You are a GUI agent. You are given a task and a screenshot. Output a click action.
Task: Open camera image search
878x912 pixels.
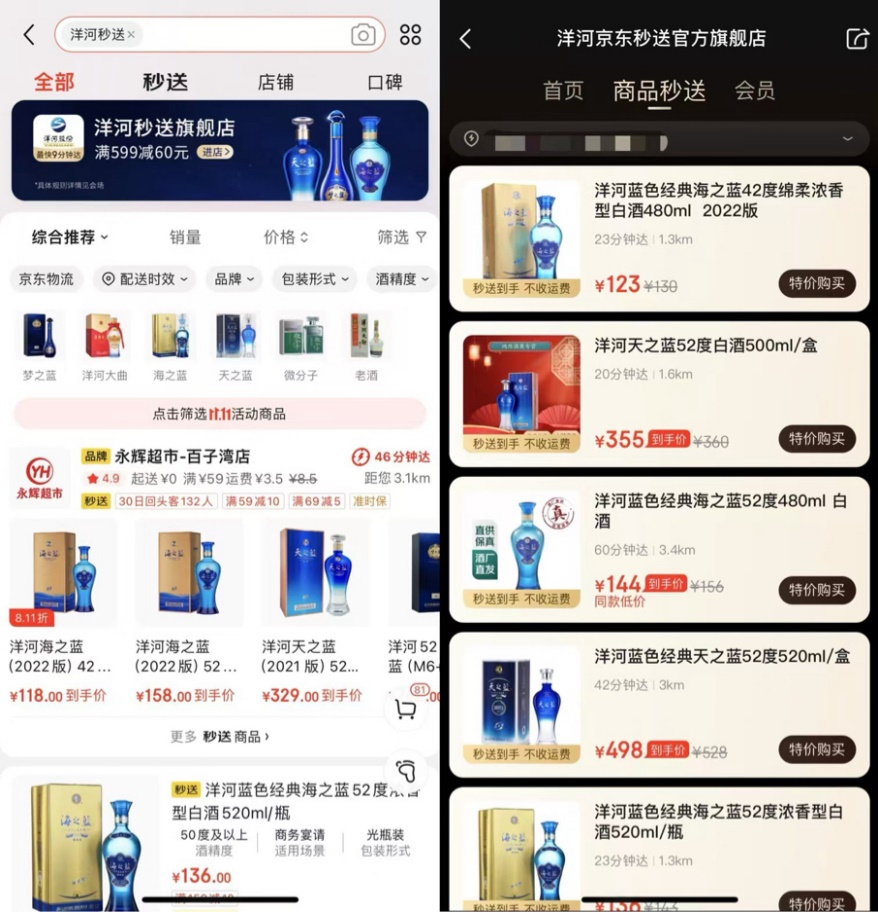363,35
